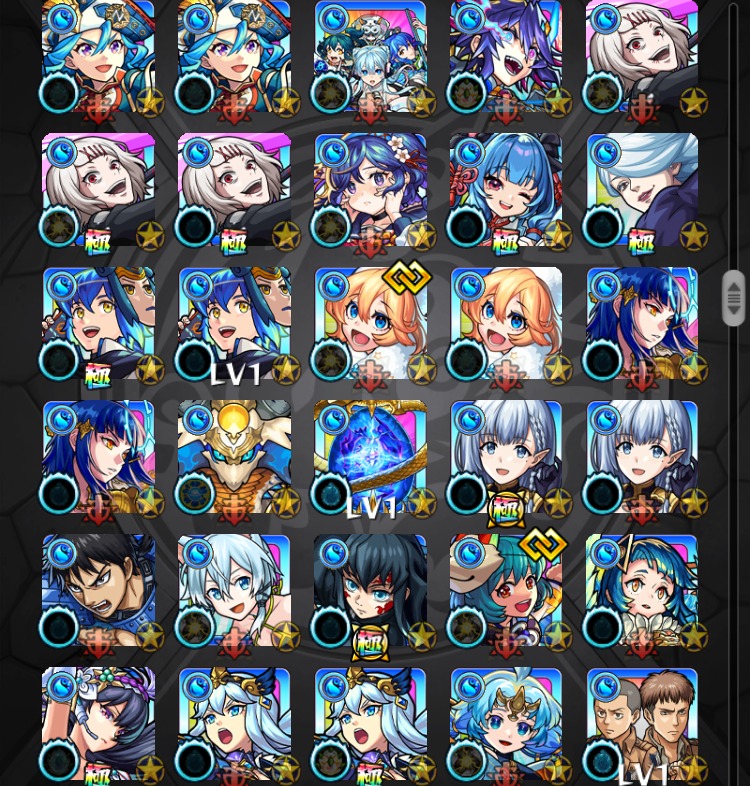Screen dimensions: 750x786
Task: Open the orange-haired girl with link badge
Action: 370,323
